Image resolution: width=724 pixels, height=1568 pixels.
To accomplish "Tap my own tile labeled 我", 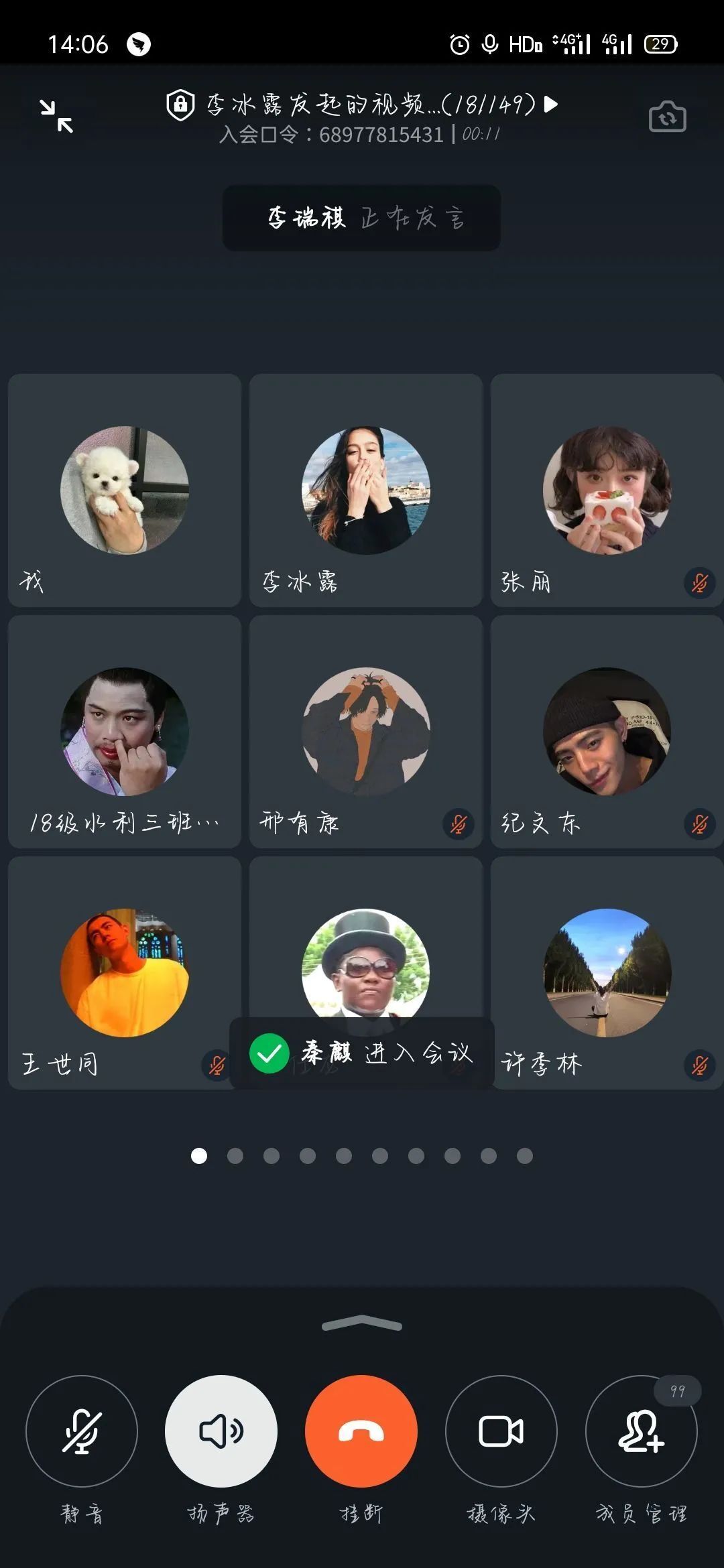I will tap(125, 491).
